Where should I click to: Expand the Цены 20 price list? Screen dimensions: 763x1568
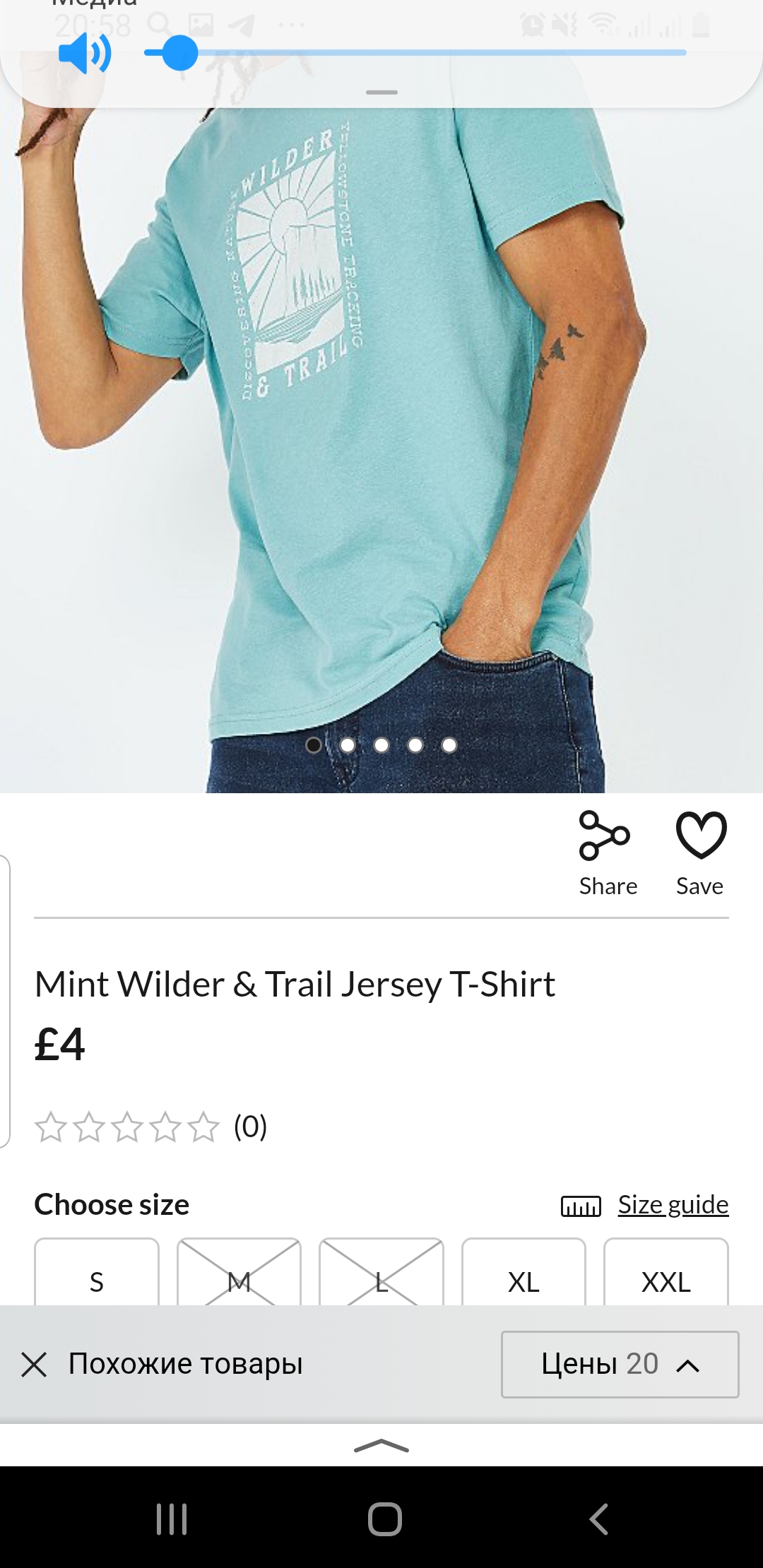tap(620, 1365)
